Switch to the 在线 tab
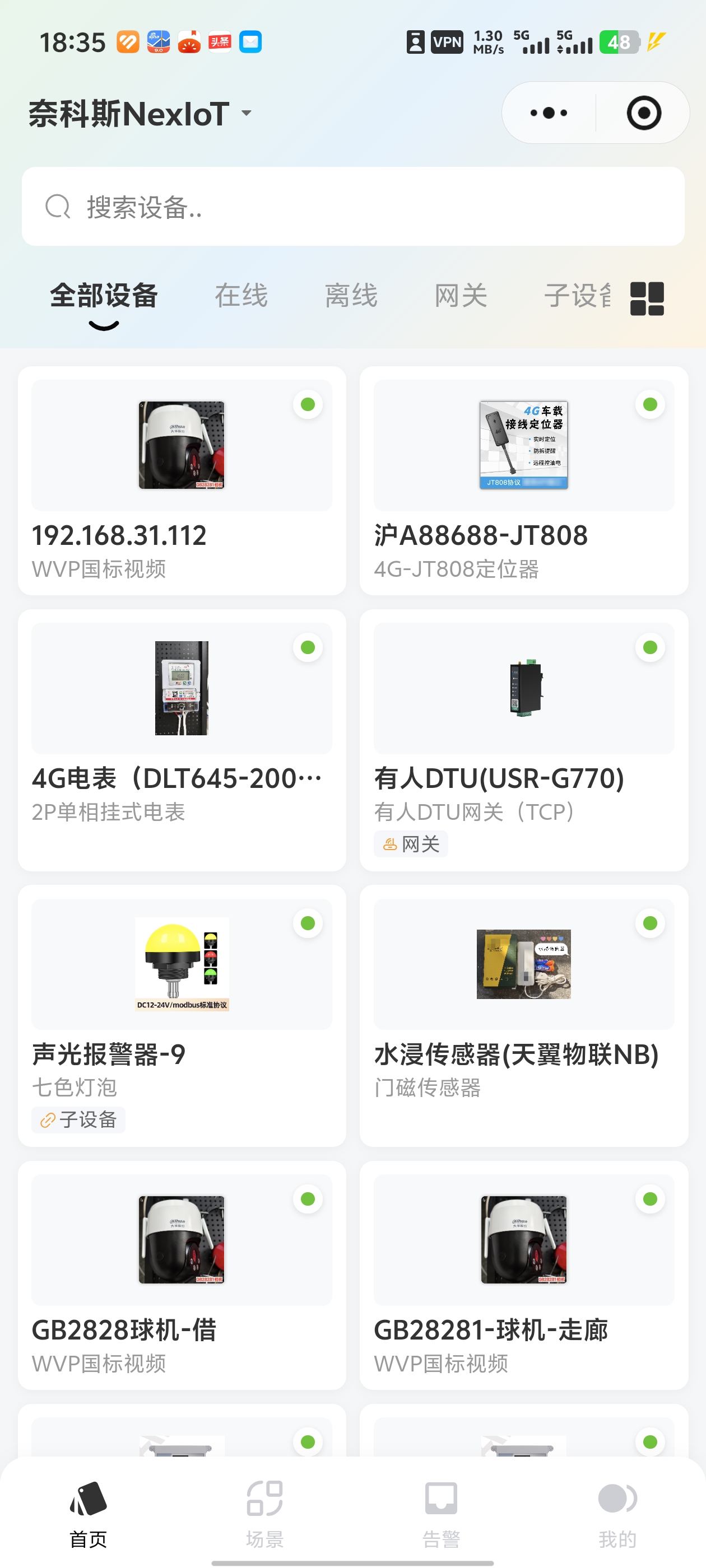The width and height of the screenshot is (706, 1568). [241, 296]
